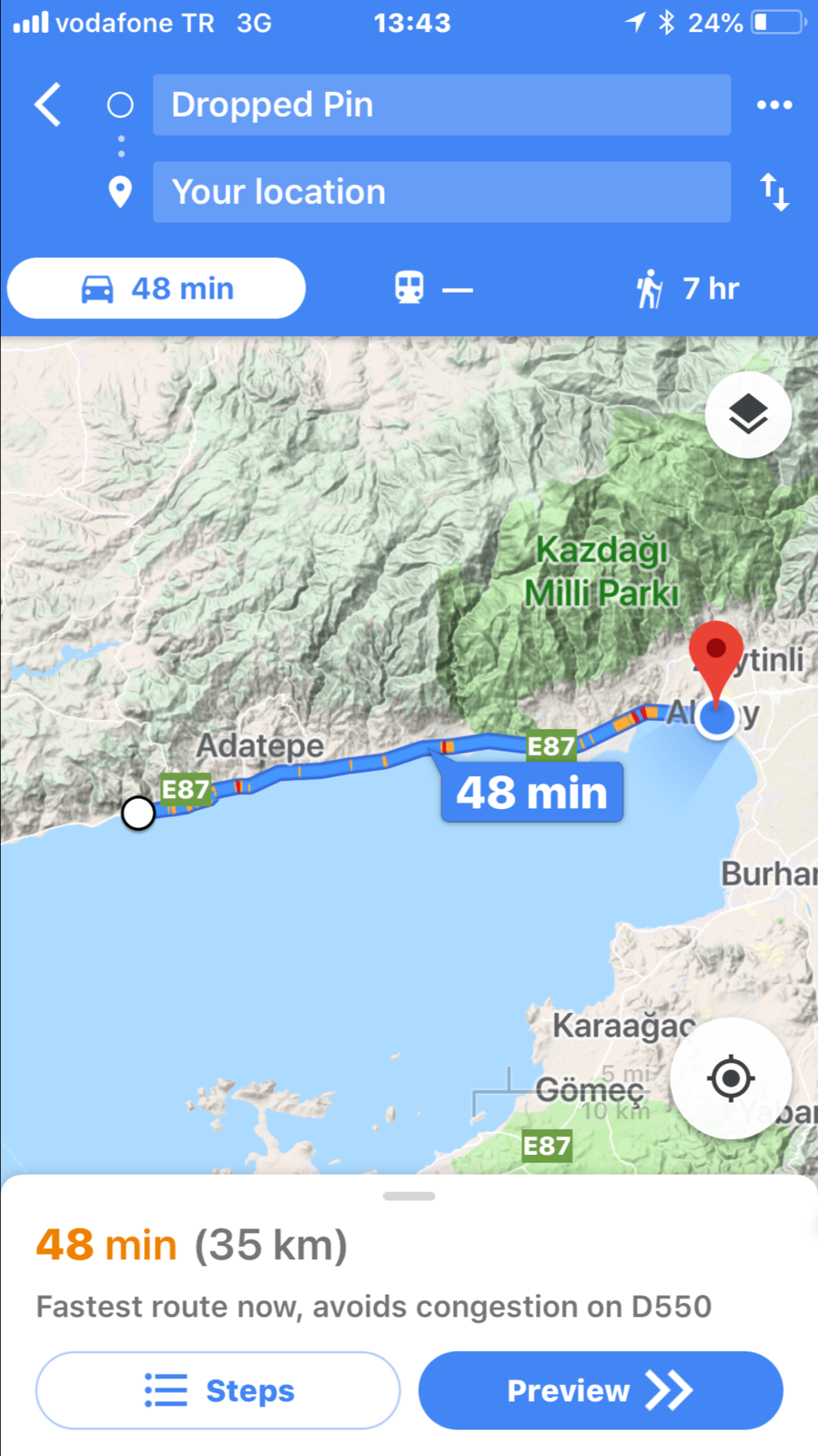This screenshot has height=1456, width=818.
Task: Tap the 48 min route label on map
Action: (532, 793)
